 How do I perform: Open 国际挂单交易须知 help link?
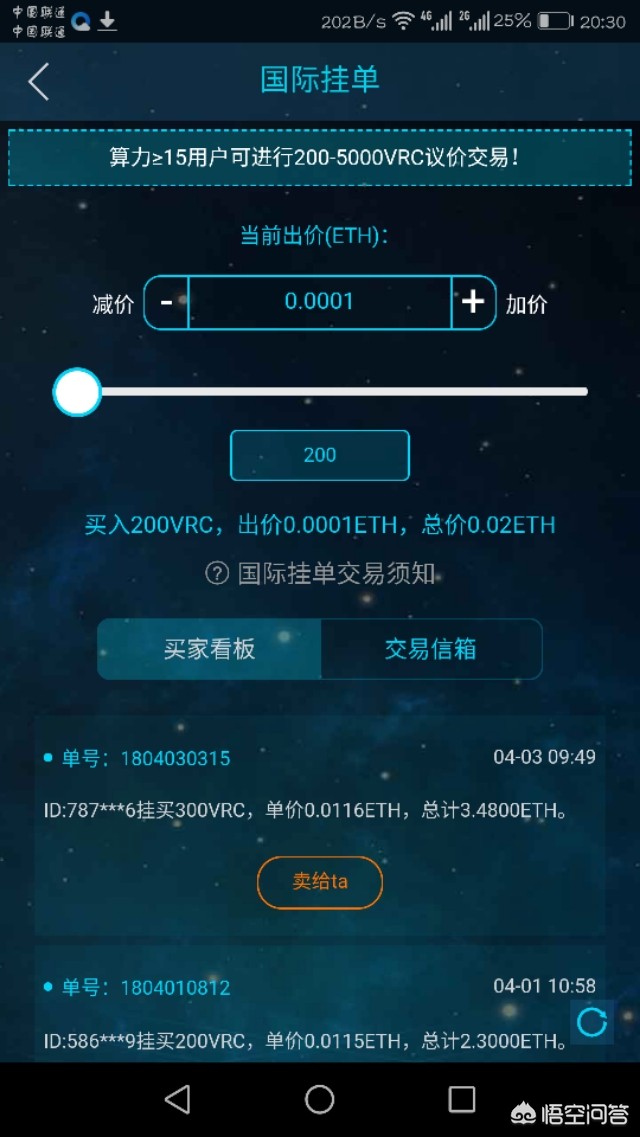[320, 573]
